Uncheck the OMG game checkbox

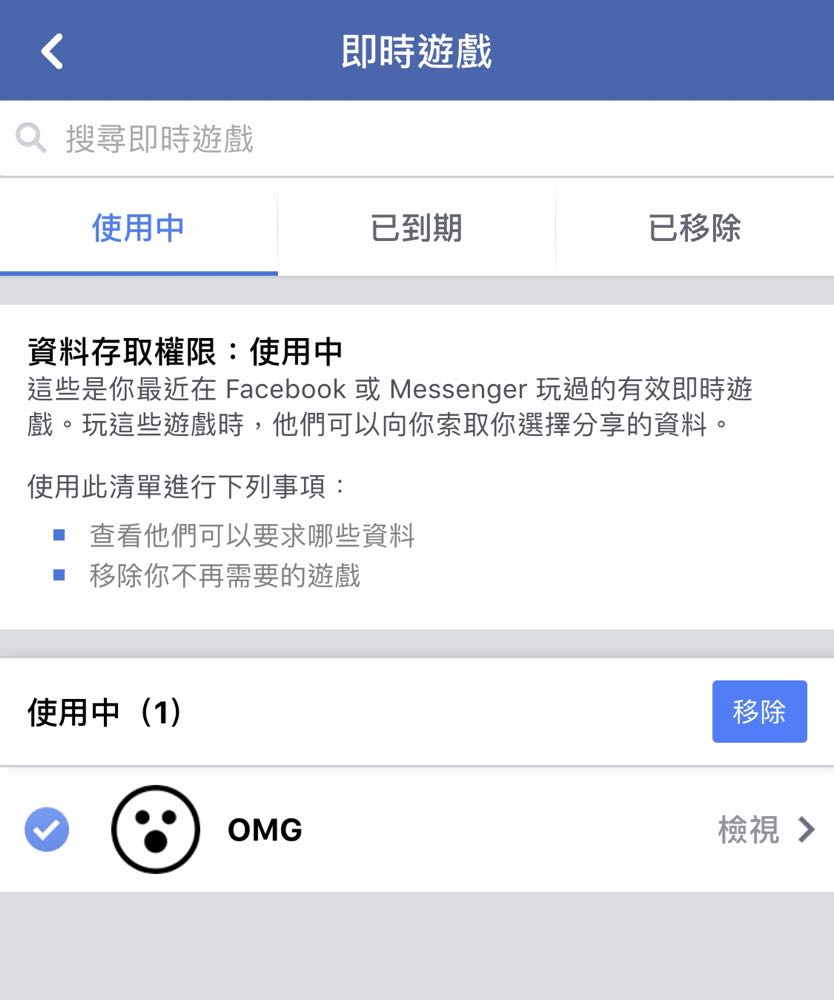coord(46,830)
